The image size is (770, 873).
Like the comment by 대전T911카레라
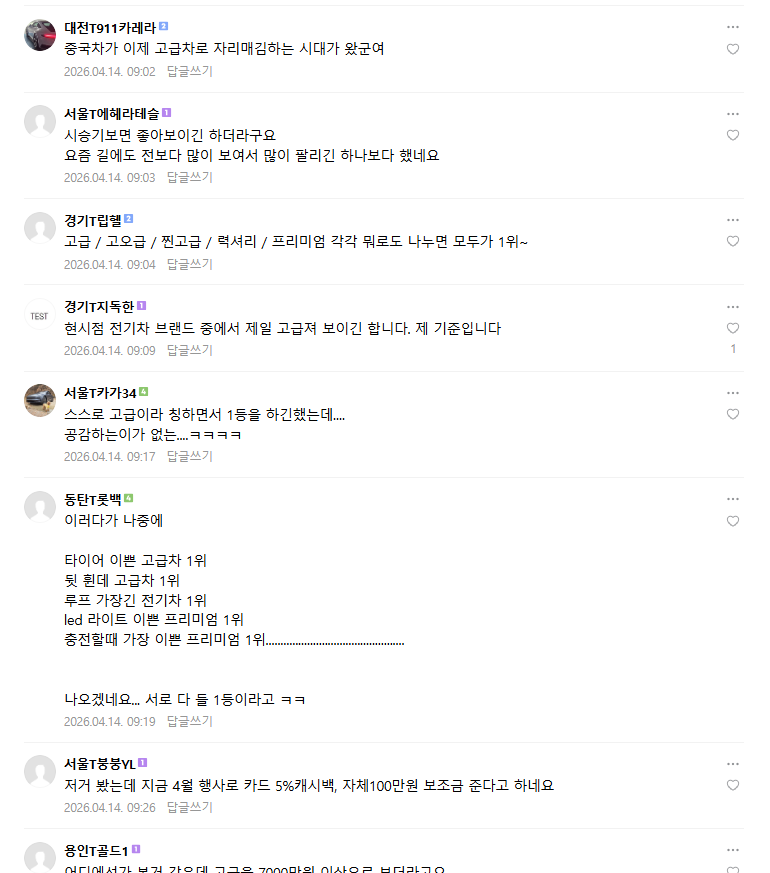[x=733, y=49]
